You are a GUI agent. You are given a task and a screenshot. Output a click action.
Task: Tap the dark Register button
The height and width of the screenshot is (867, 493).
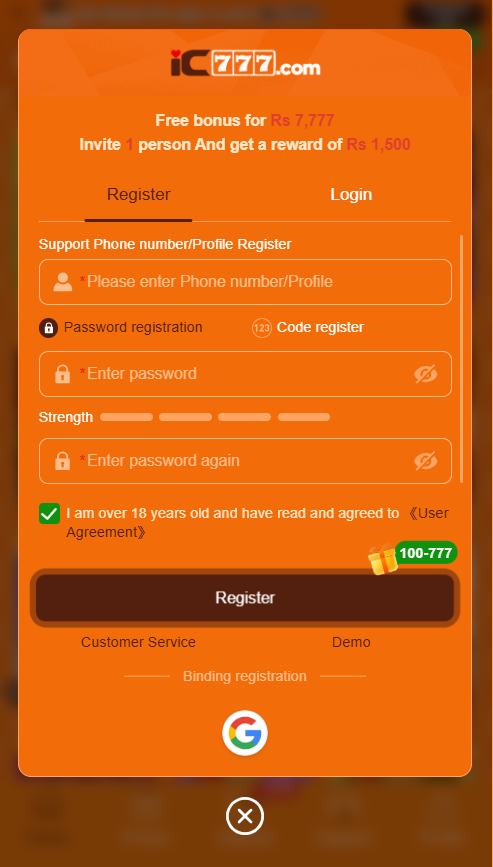[245, 598]
